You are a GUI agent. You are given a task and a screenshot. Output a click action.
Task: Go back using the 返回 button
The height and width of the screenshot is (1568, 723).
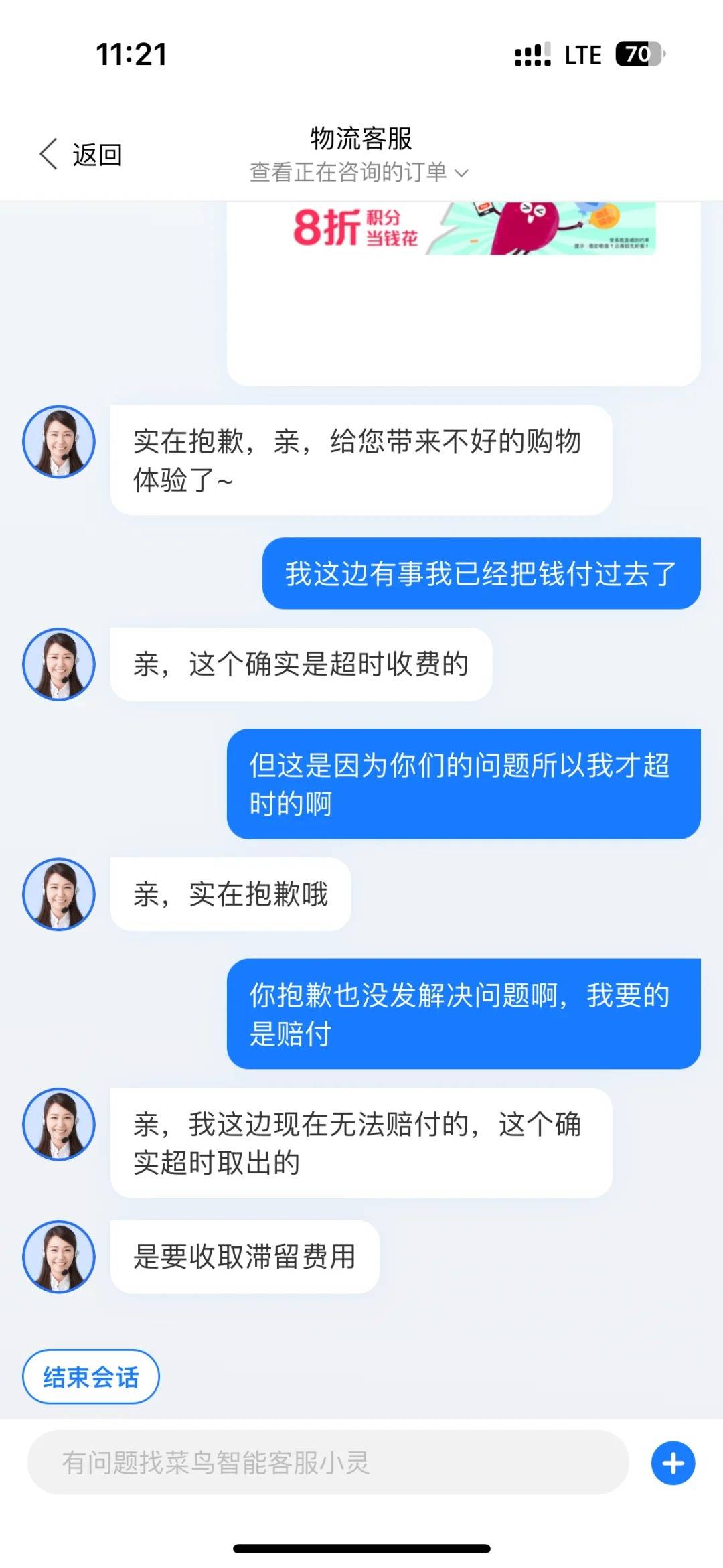81,155
